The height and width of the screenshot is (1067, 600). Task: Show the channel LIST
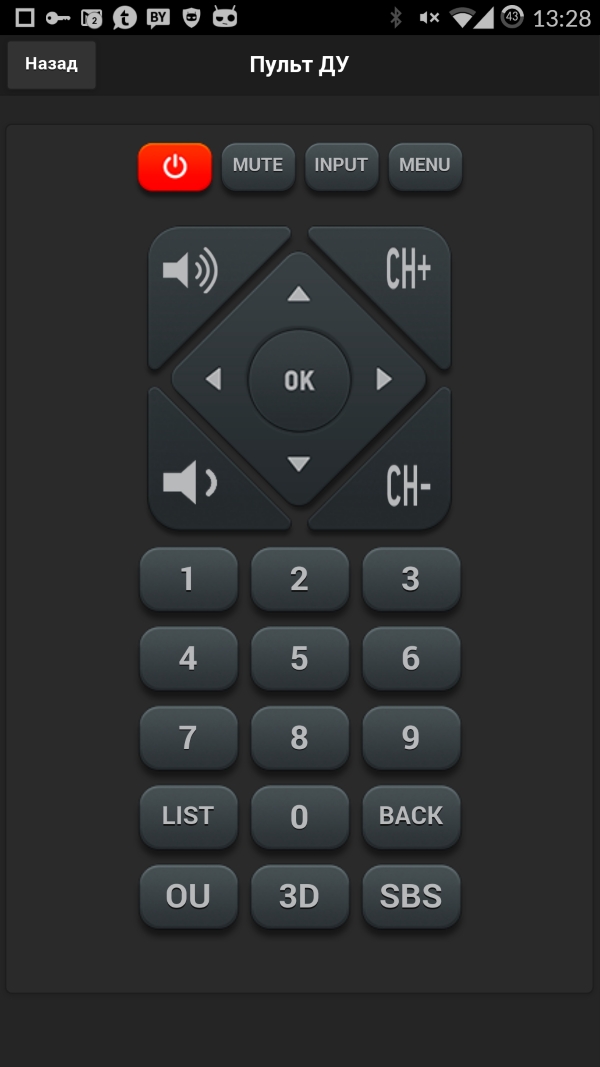(188, 817)
